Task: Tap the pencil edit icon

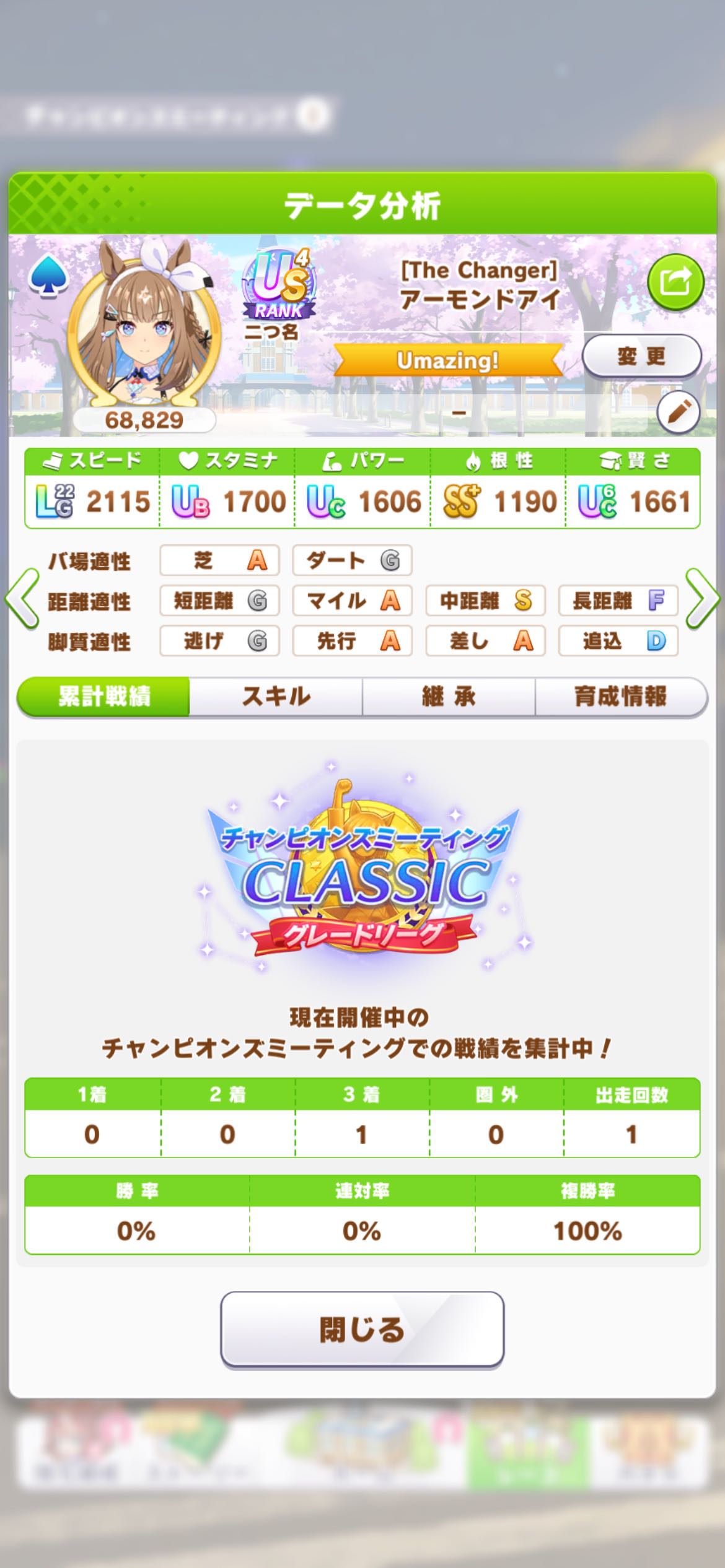Action: (x=678, y=412)
